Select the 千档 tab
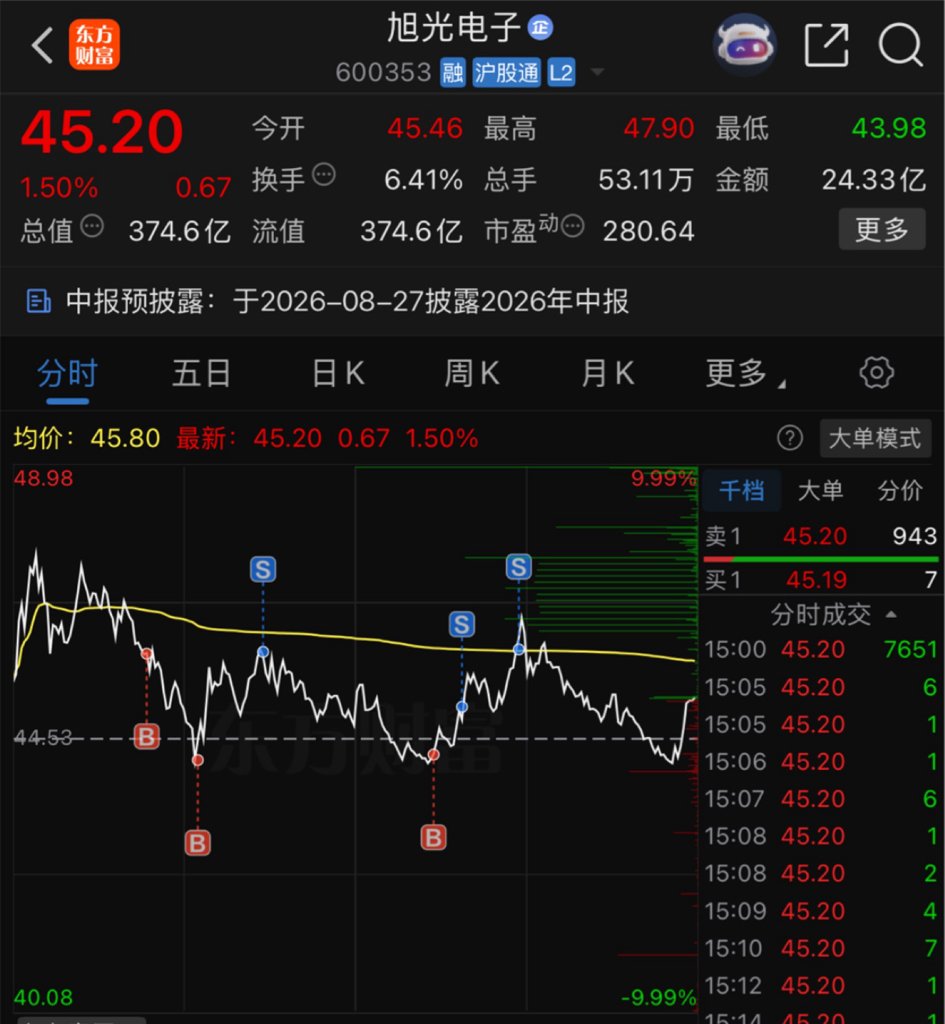This screenshot has width=945, height=1024. [741, 490]
